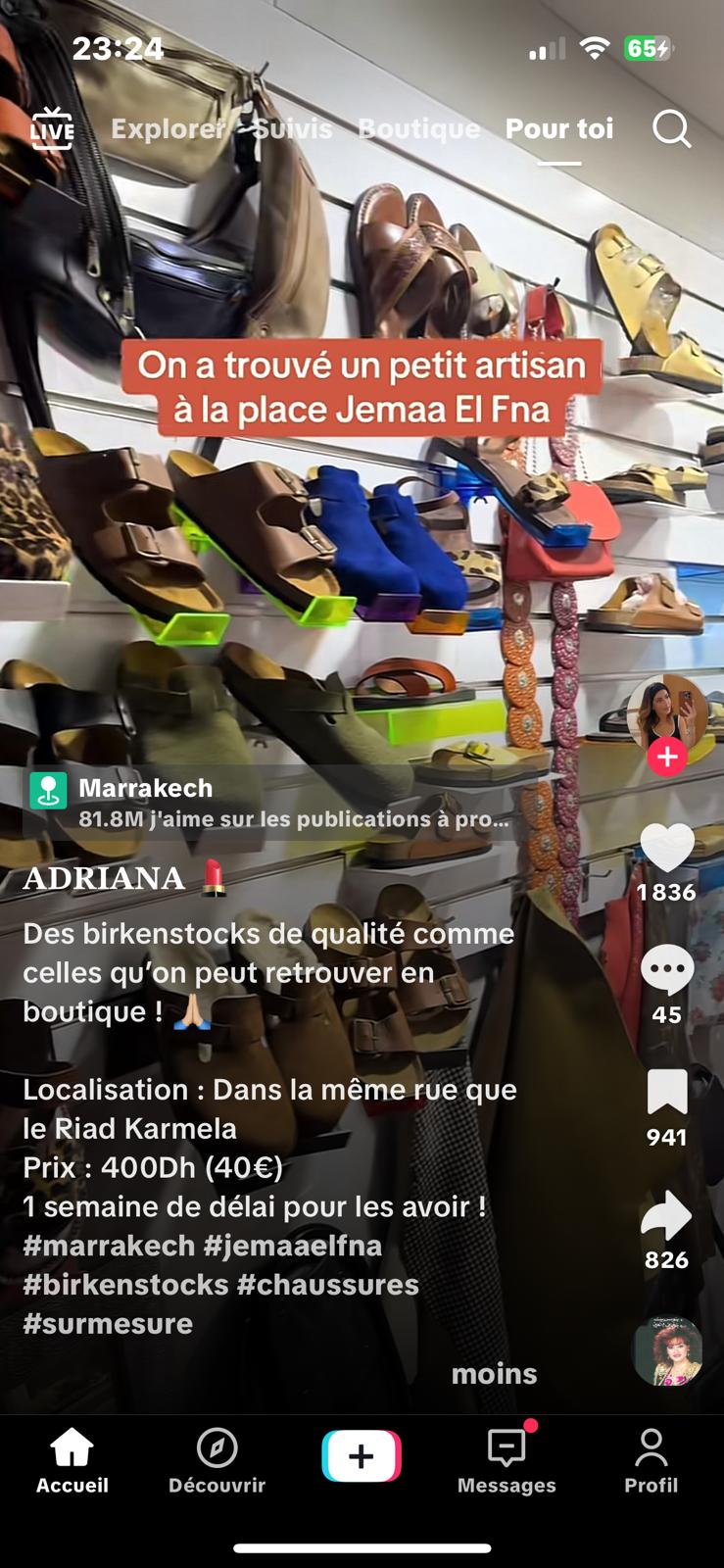
Task: Collapse the caption with 'moins'
Action: point(493,1373)
